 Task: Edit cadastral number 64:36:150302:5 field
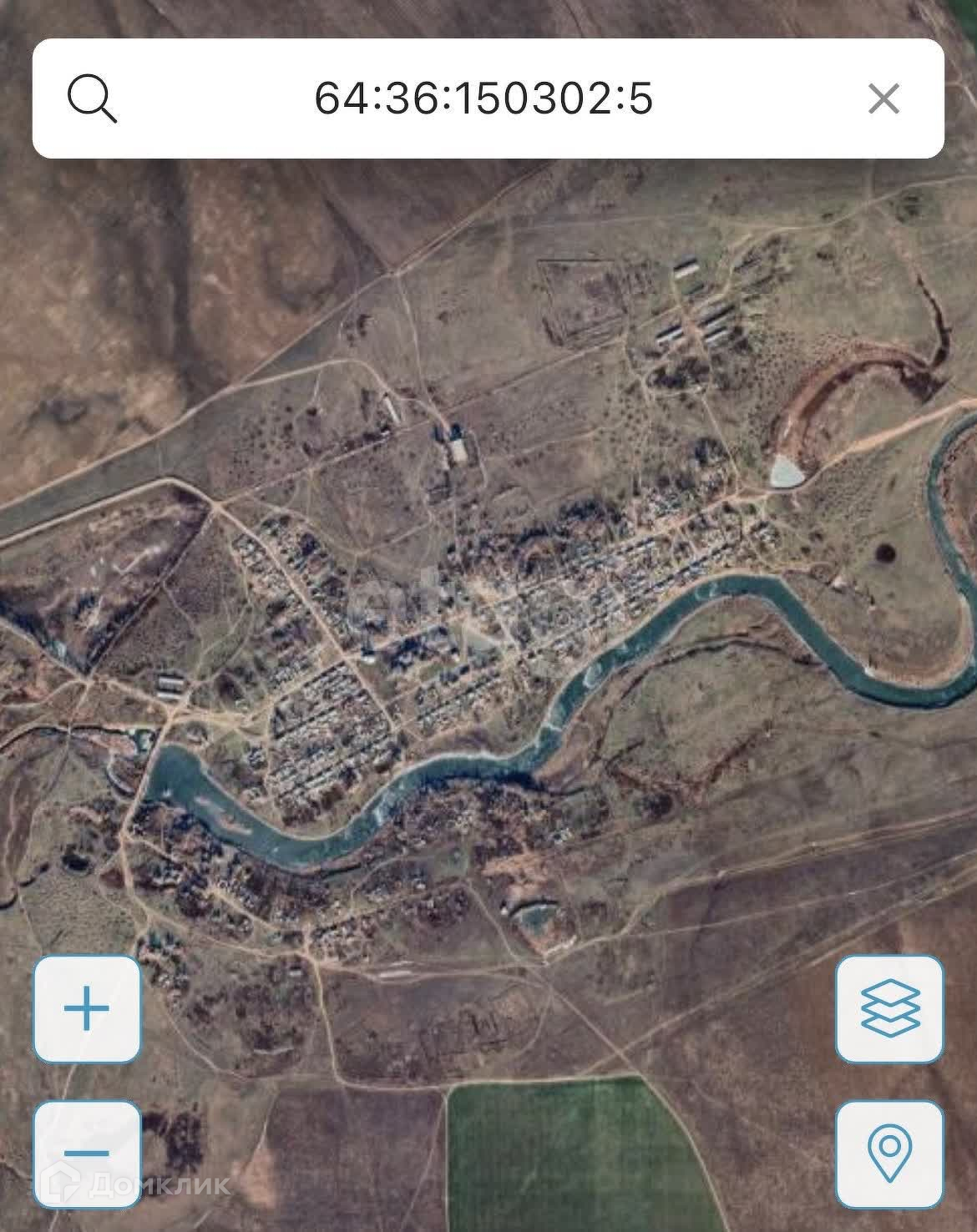483,98
